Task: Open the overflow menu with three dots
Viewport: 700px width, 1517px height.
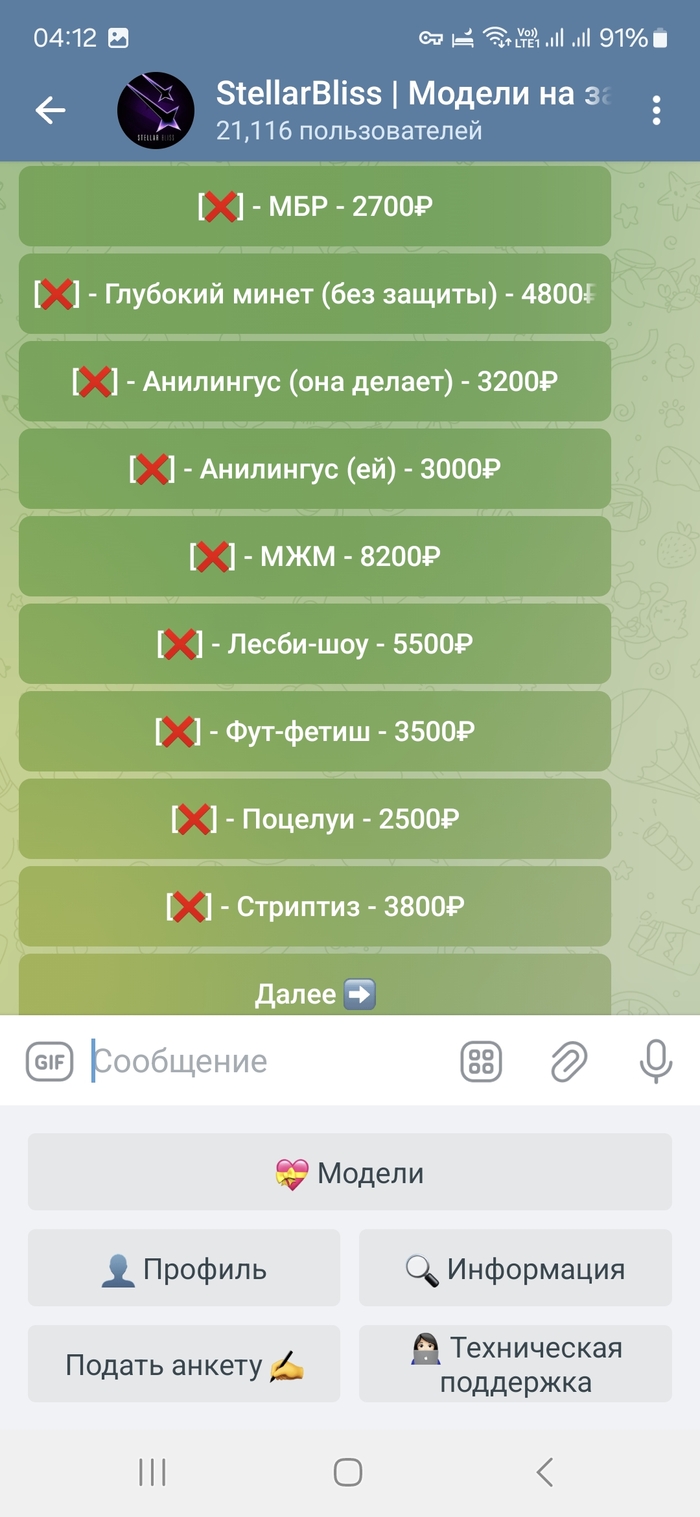Action: pyautogui.click(x=656, y=110)
